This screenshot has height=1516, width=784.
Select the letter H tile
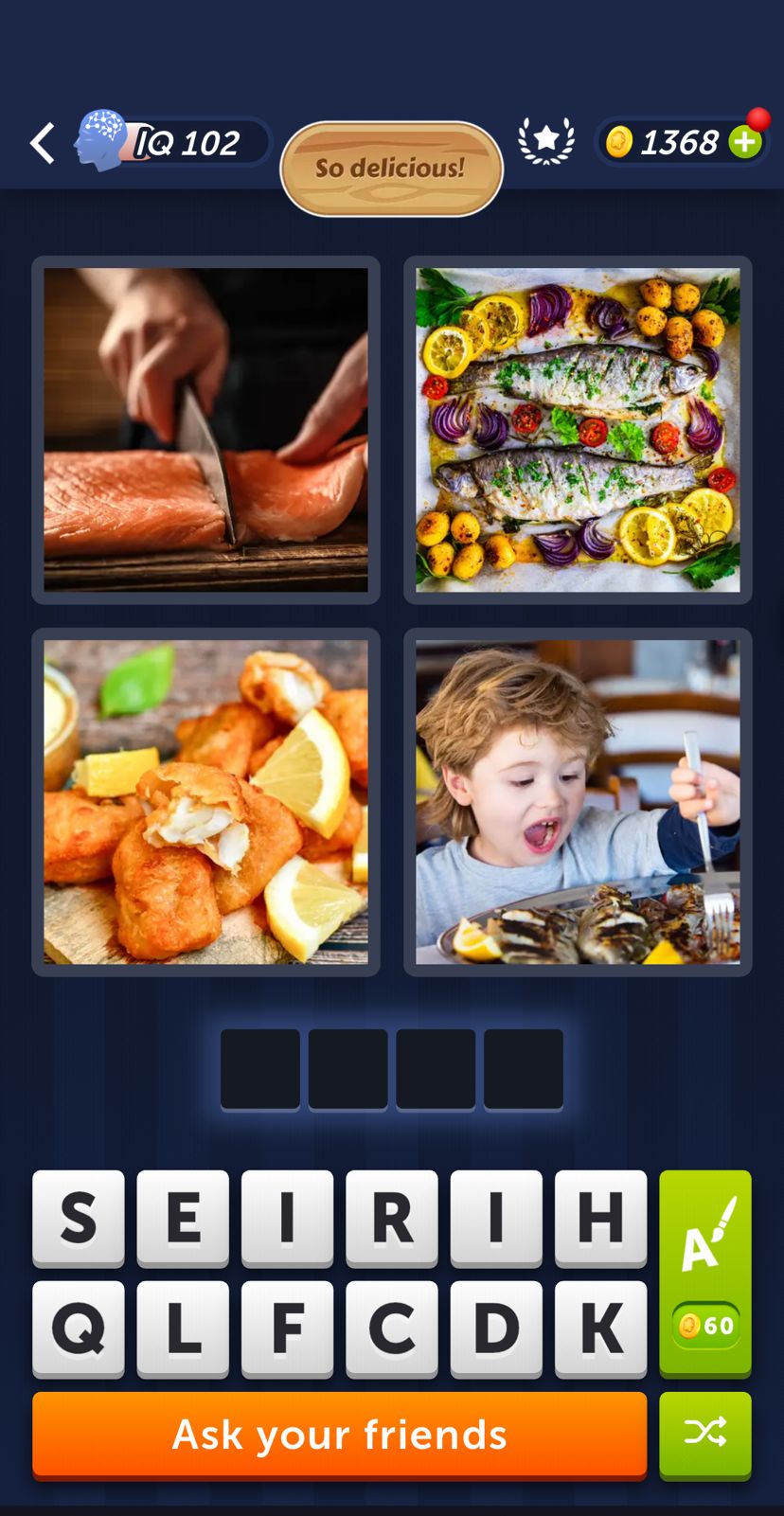click(x=600, y=1217)
